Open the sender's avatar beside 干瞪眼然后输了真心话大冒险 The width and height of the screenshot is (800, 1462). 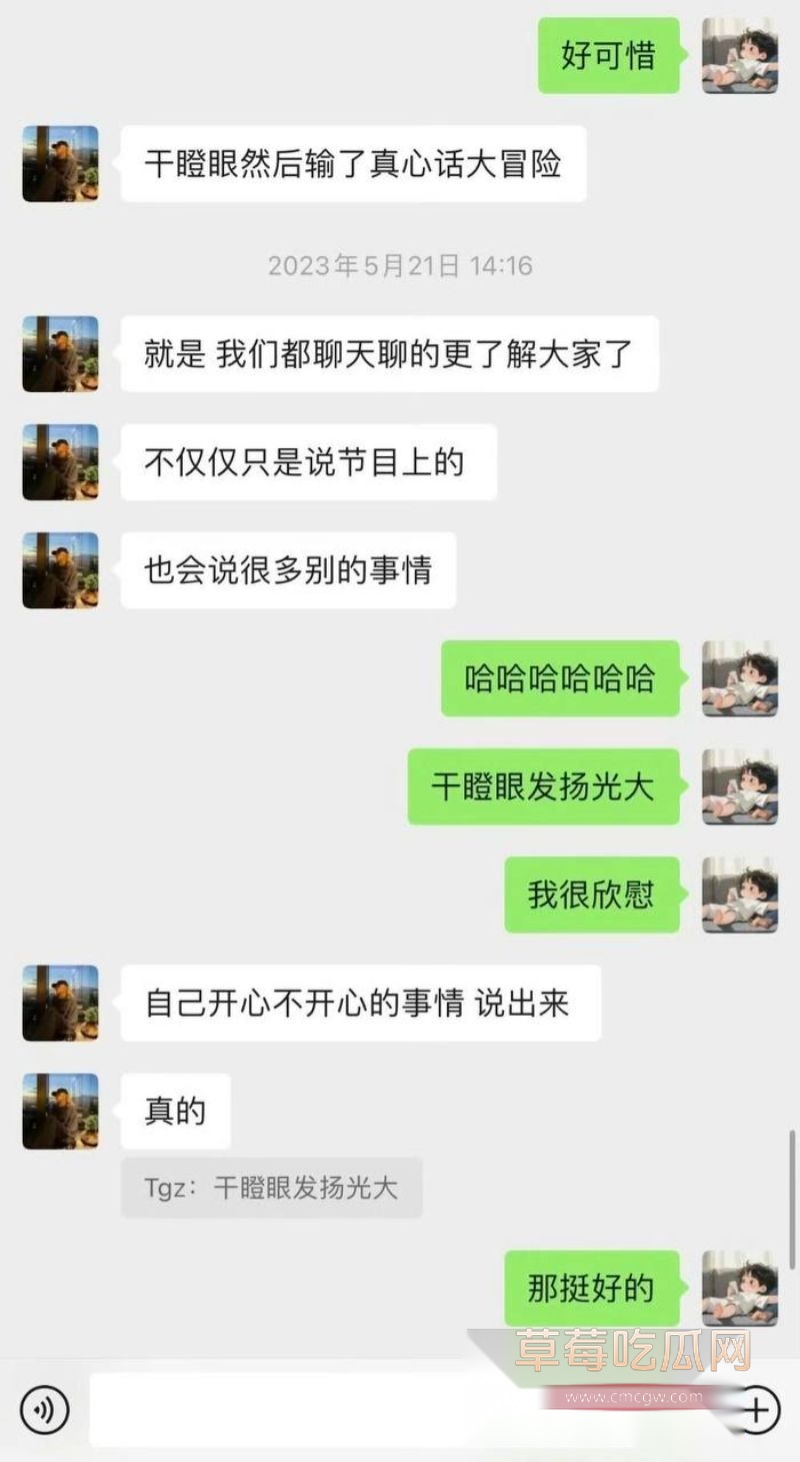(x=60, y=165)
